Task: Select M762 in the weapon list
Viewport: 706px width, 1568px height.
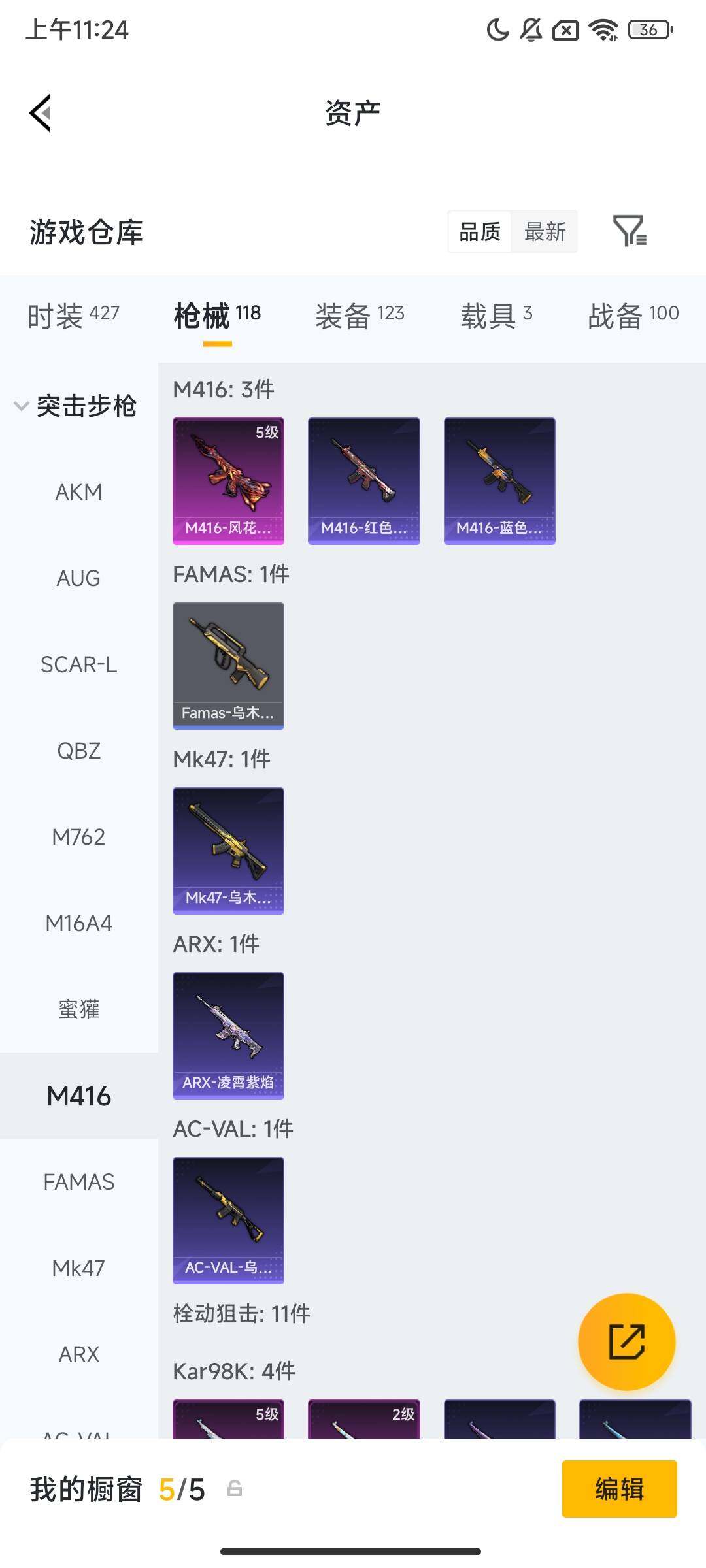Action: pyautogui.click(x=78, y=837)
